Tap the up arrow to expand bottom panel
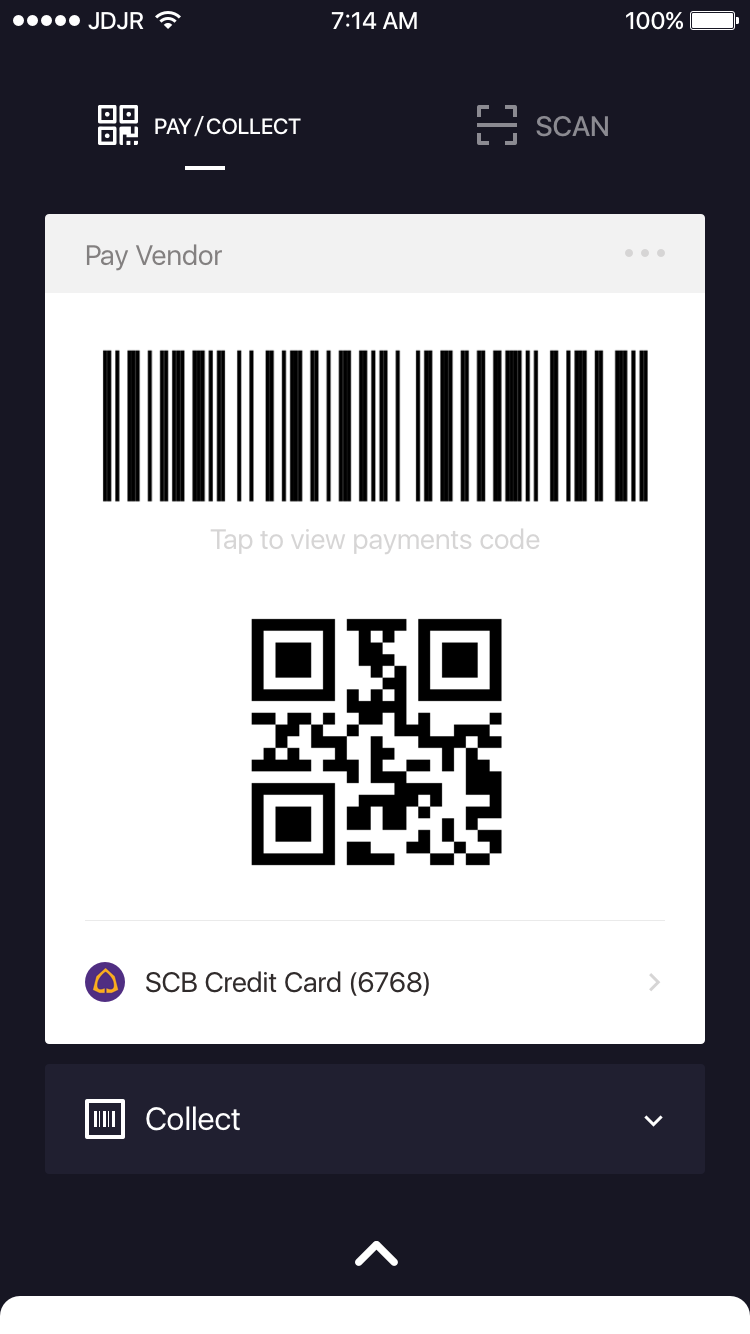Image resolution: width=750 pixels, height=1334 pixels. pyautogui.click(x=377, y=1254)
